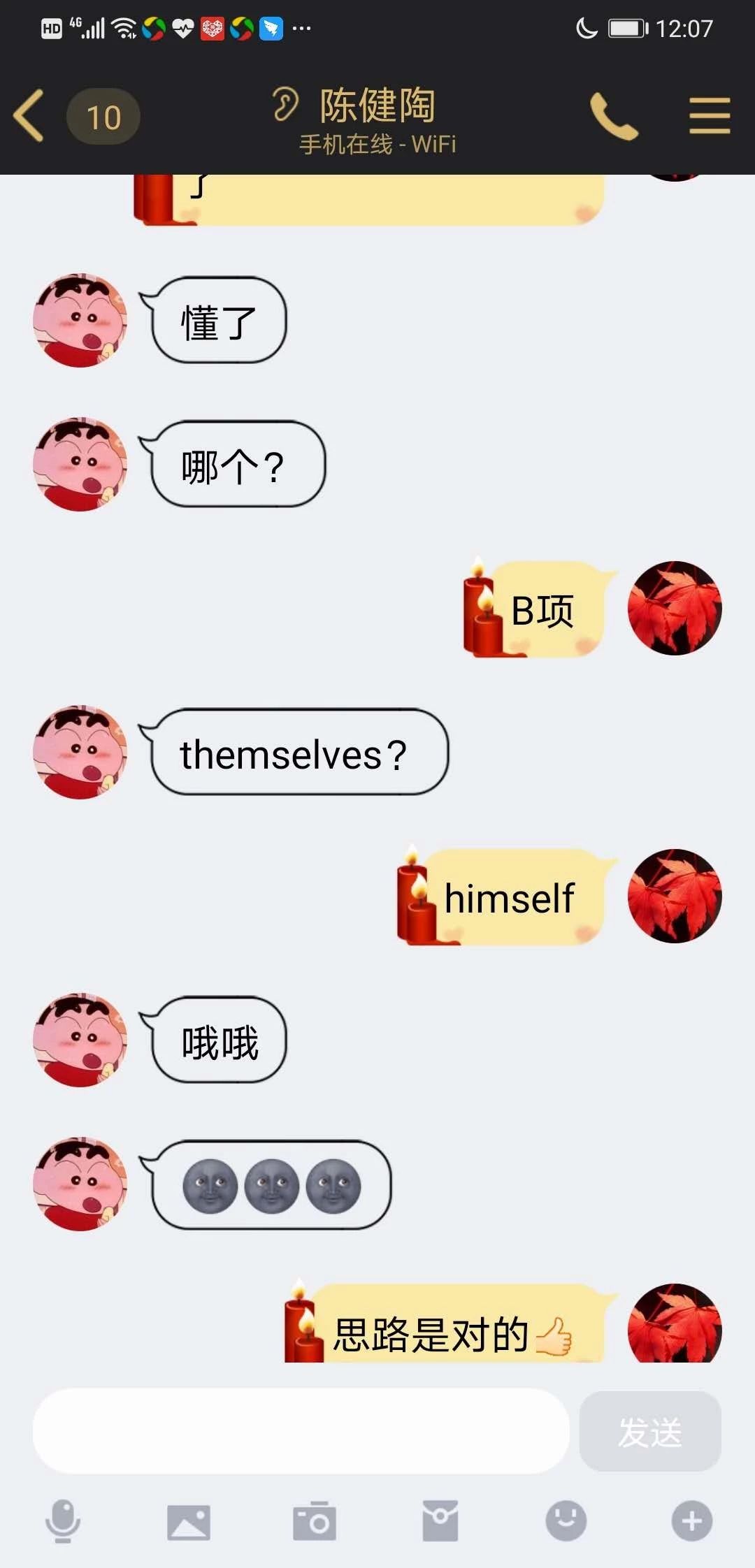Screen dimensions: 755x1568
Task: Open the contact's avatar next to 懂了
Action: pyautogui.click(x=80, y=321)
